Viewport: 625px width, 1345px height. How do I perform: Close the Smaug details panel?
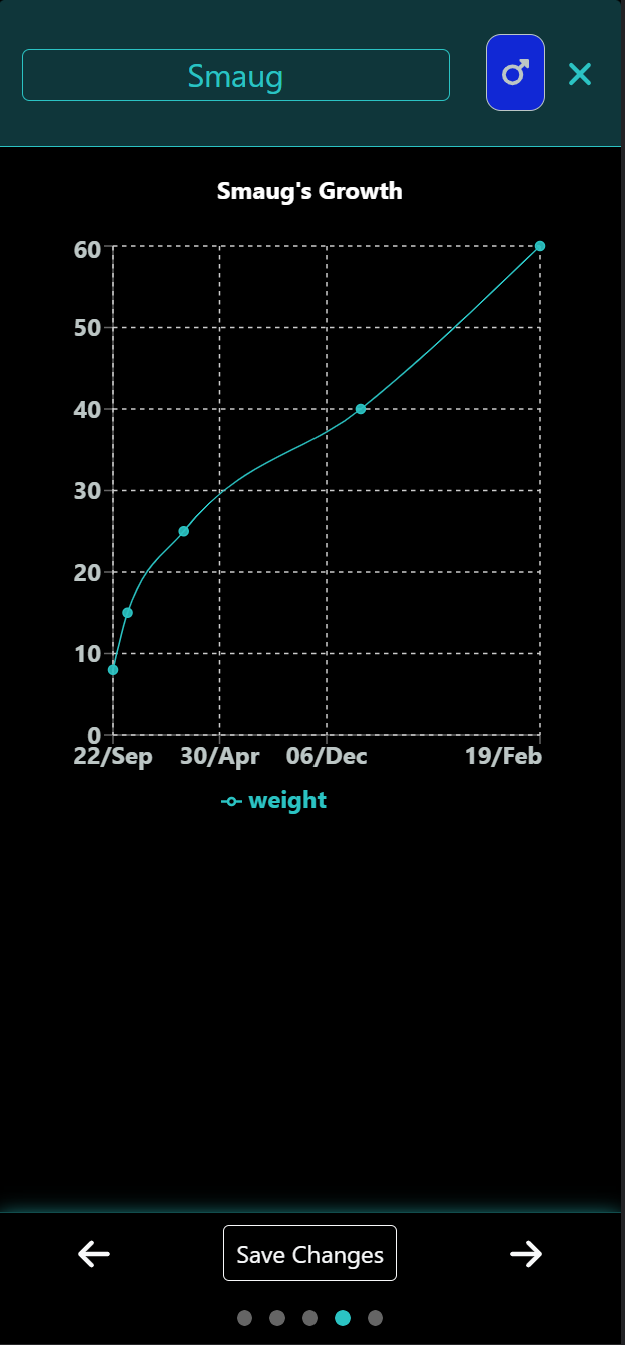580,74
